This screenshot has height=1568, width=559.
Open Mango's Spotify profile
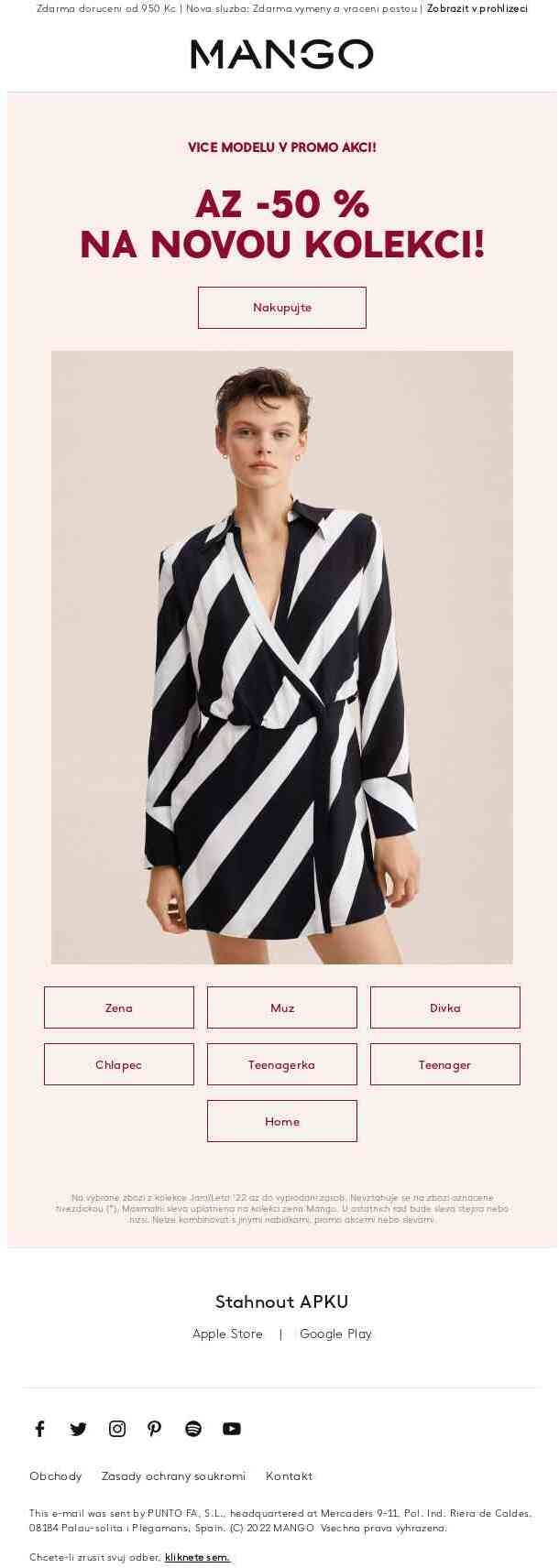coord(193,1428)
